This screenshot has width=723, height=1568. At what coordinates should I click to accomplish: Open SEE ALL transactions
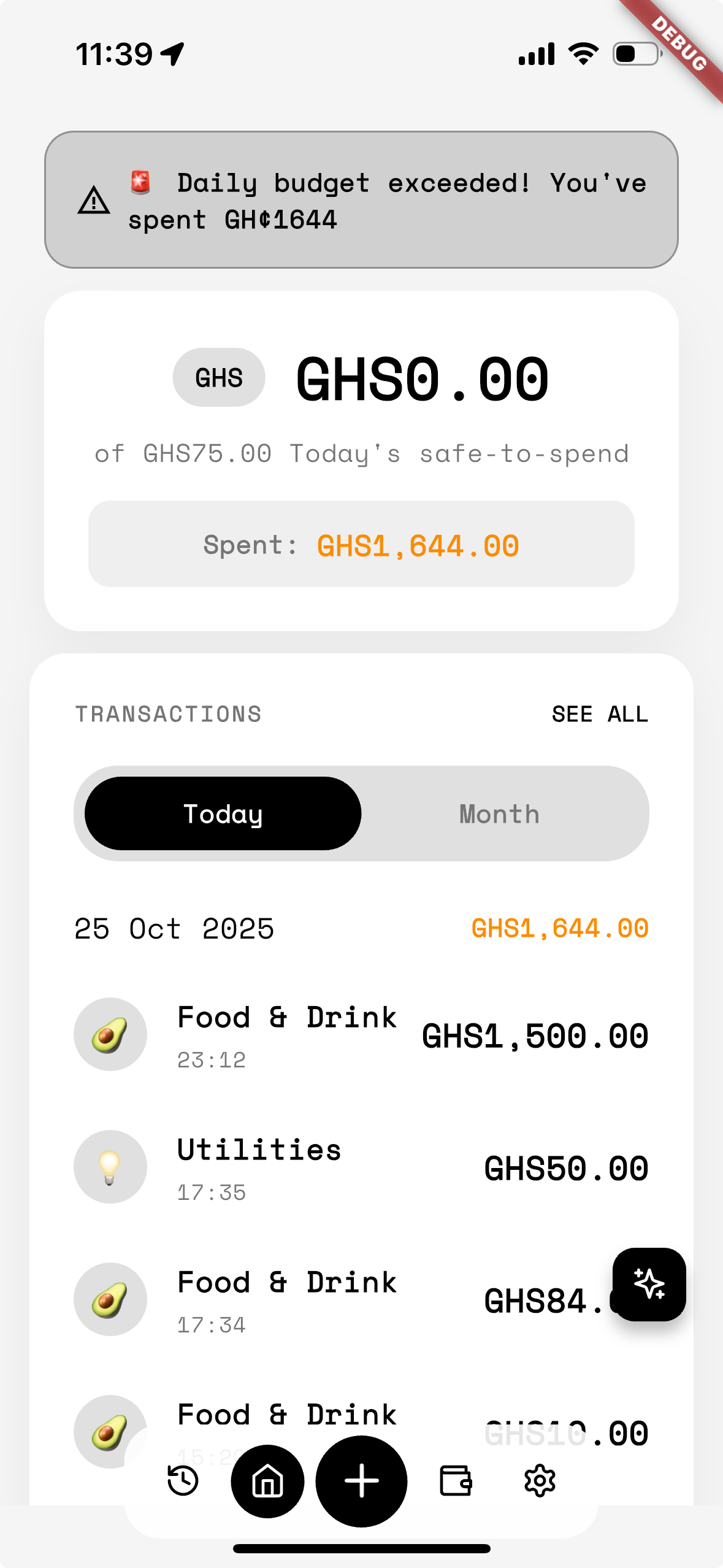(601, 713)
